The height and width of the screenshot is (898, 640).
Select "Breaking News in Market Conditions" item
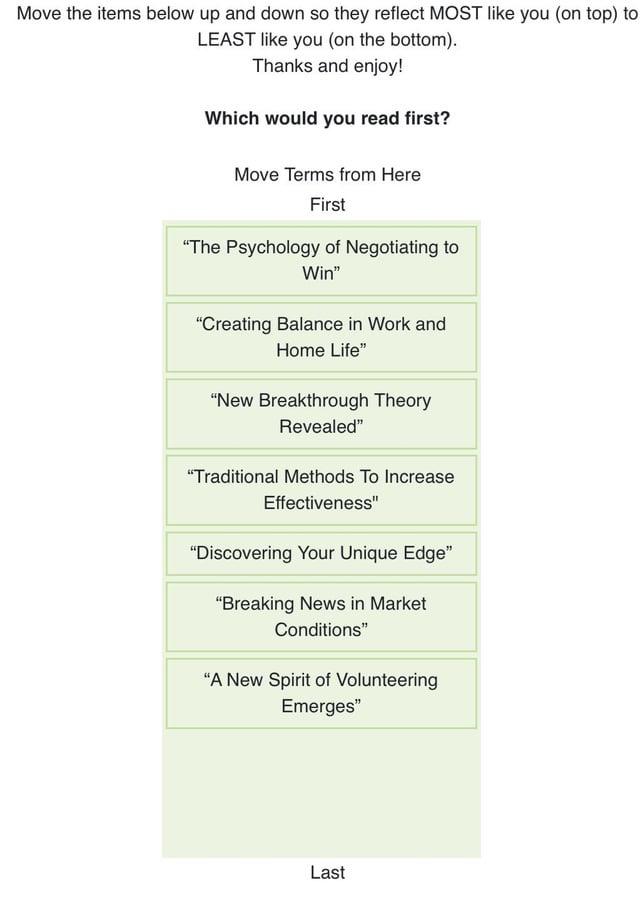(x=321, y=616)
